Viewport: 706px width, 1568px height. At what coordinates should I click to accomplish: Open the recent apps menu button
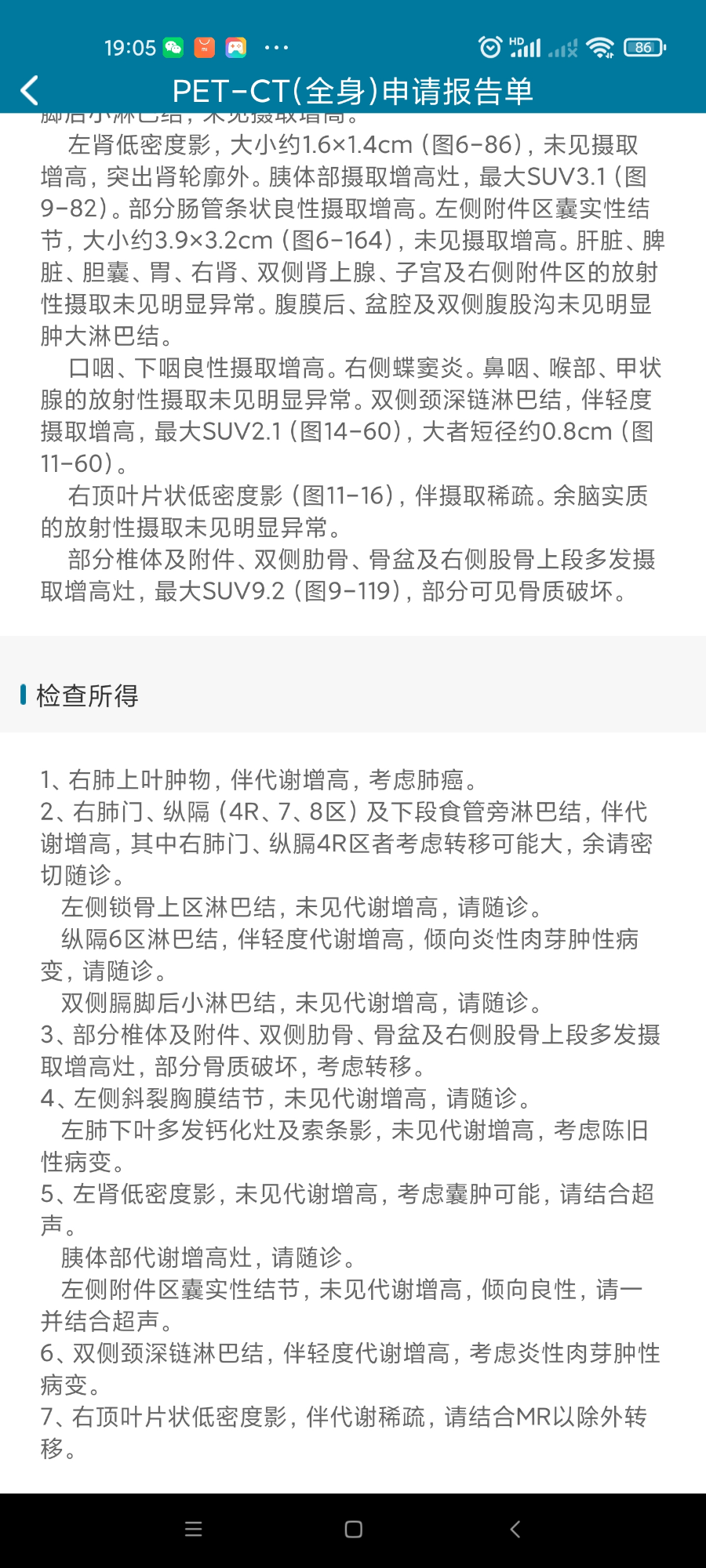click(193, 1530)
